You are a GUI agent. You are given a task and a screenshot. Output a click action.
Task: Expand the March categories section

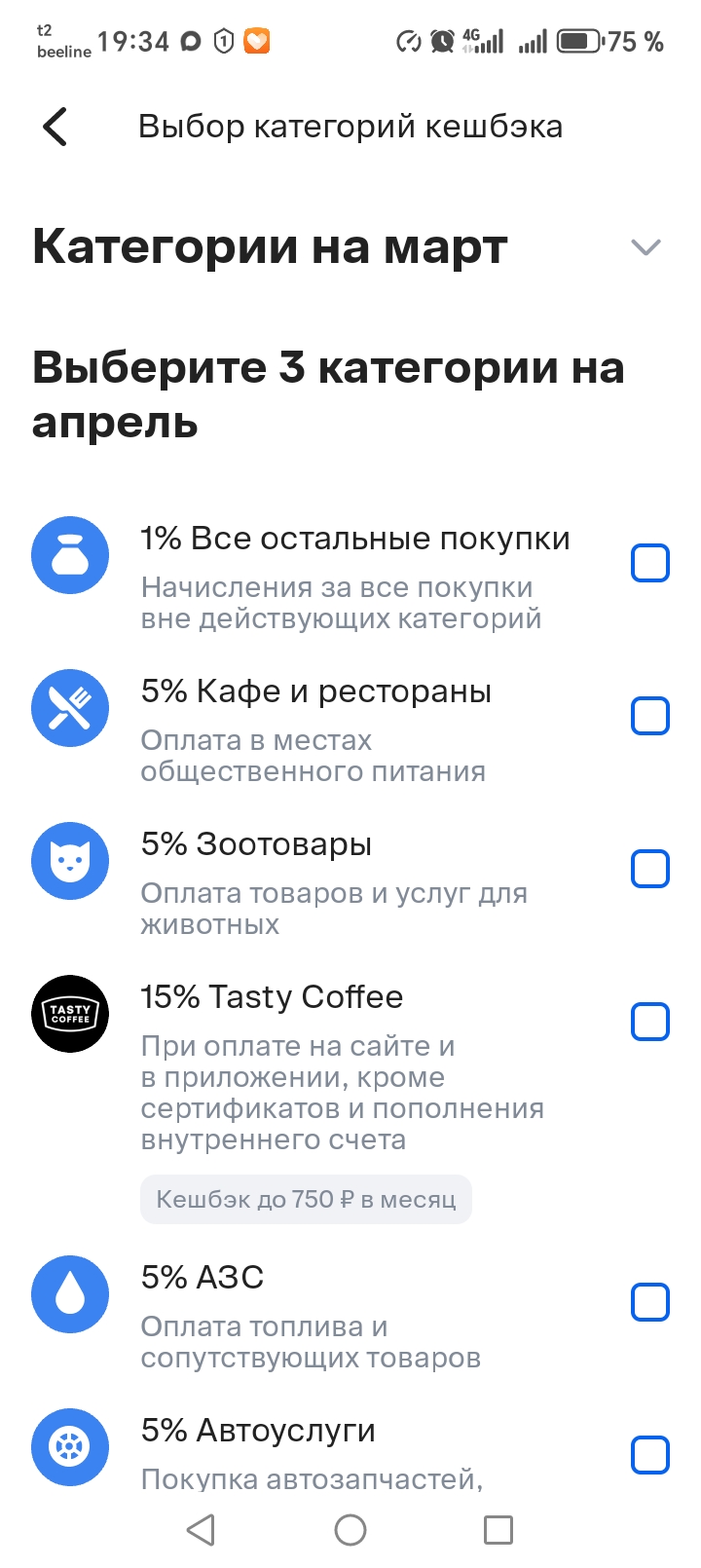(x=646, y=247)
